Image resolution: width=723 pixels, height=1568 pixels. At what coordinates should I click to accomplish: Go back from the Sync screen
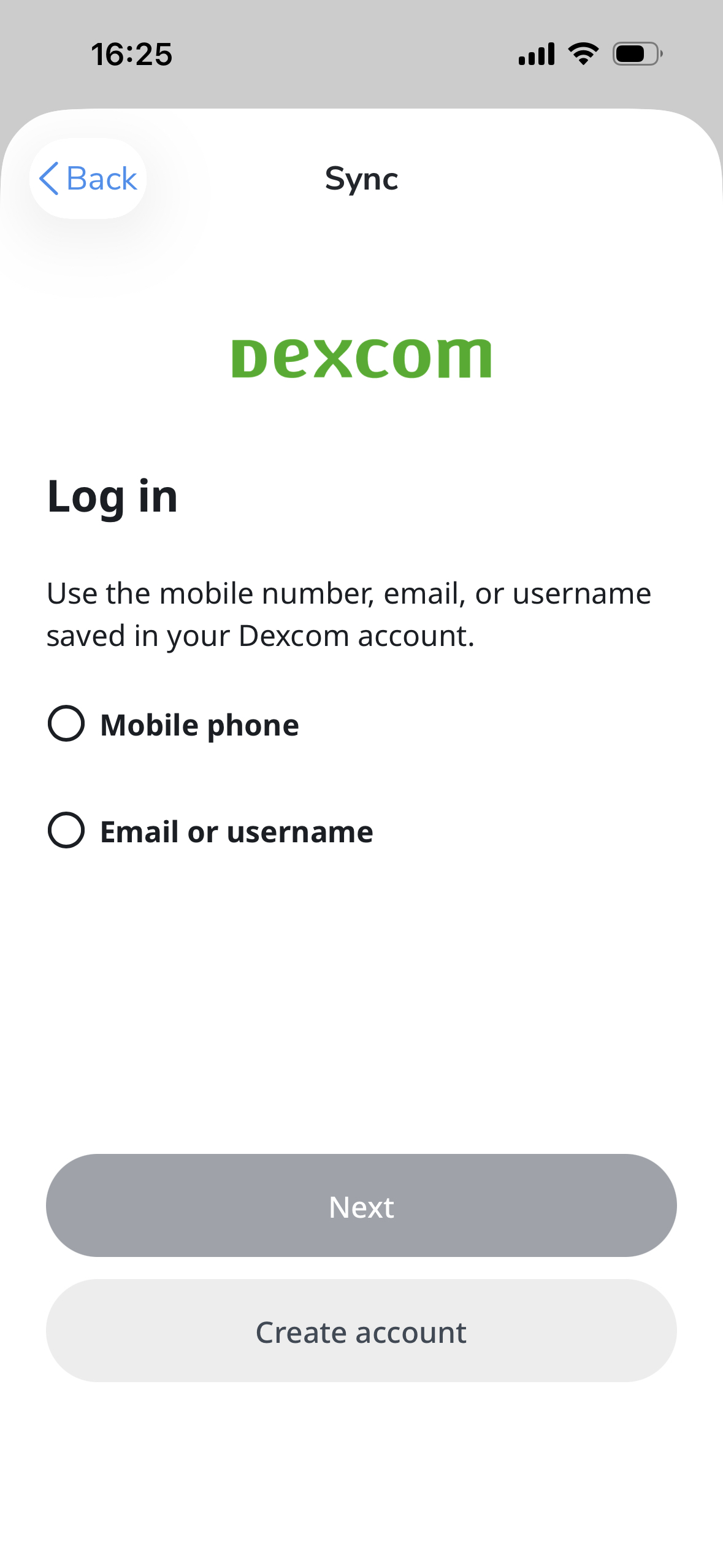[x=88, y=179]
